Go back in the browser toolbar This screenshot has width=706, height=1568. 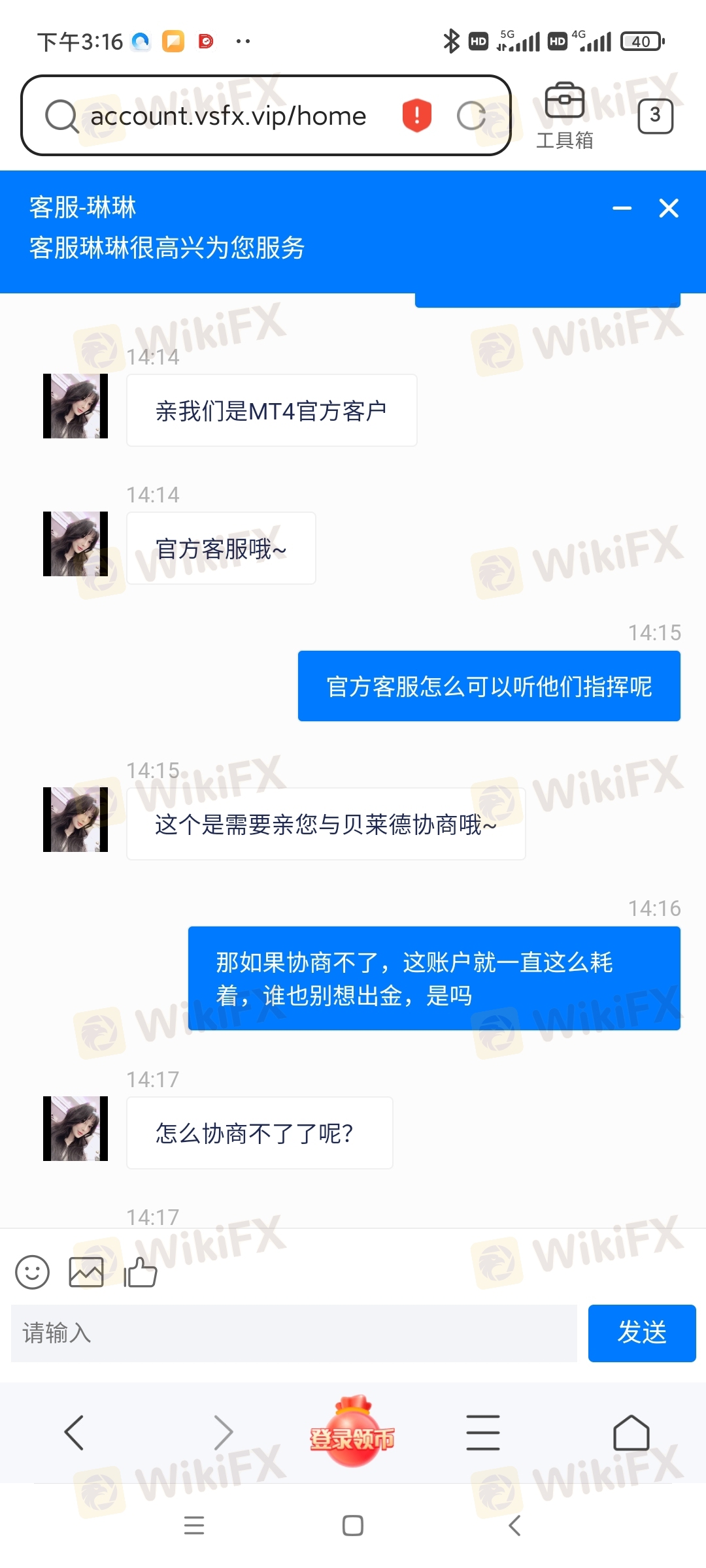(x=74, y=1433)
